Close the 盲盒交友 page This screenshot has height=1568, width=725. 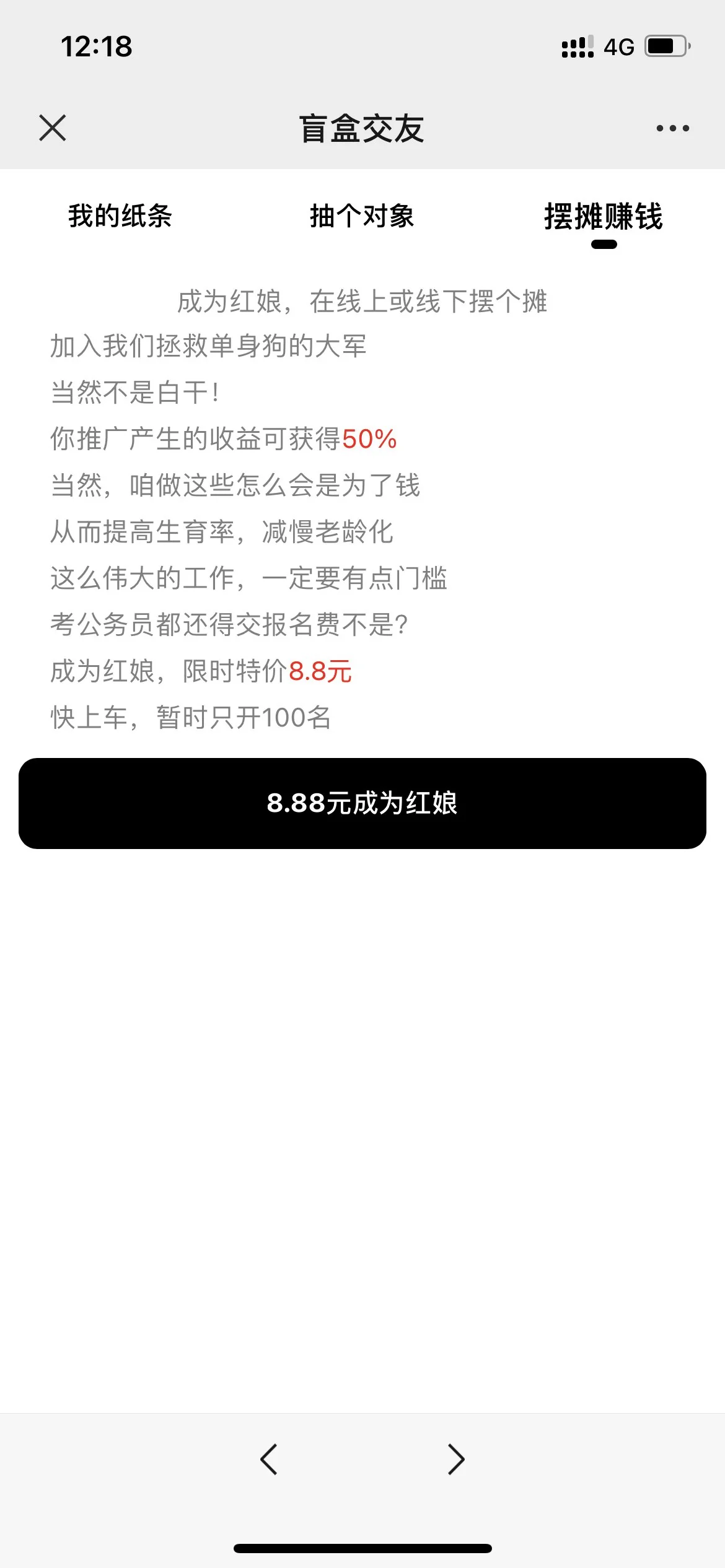(x=53, y=128)
